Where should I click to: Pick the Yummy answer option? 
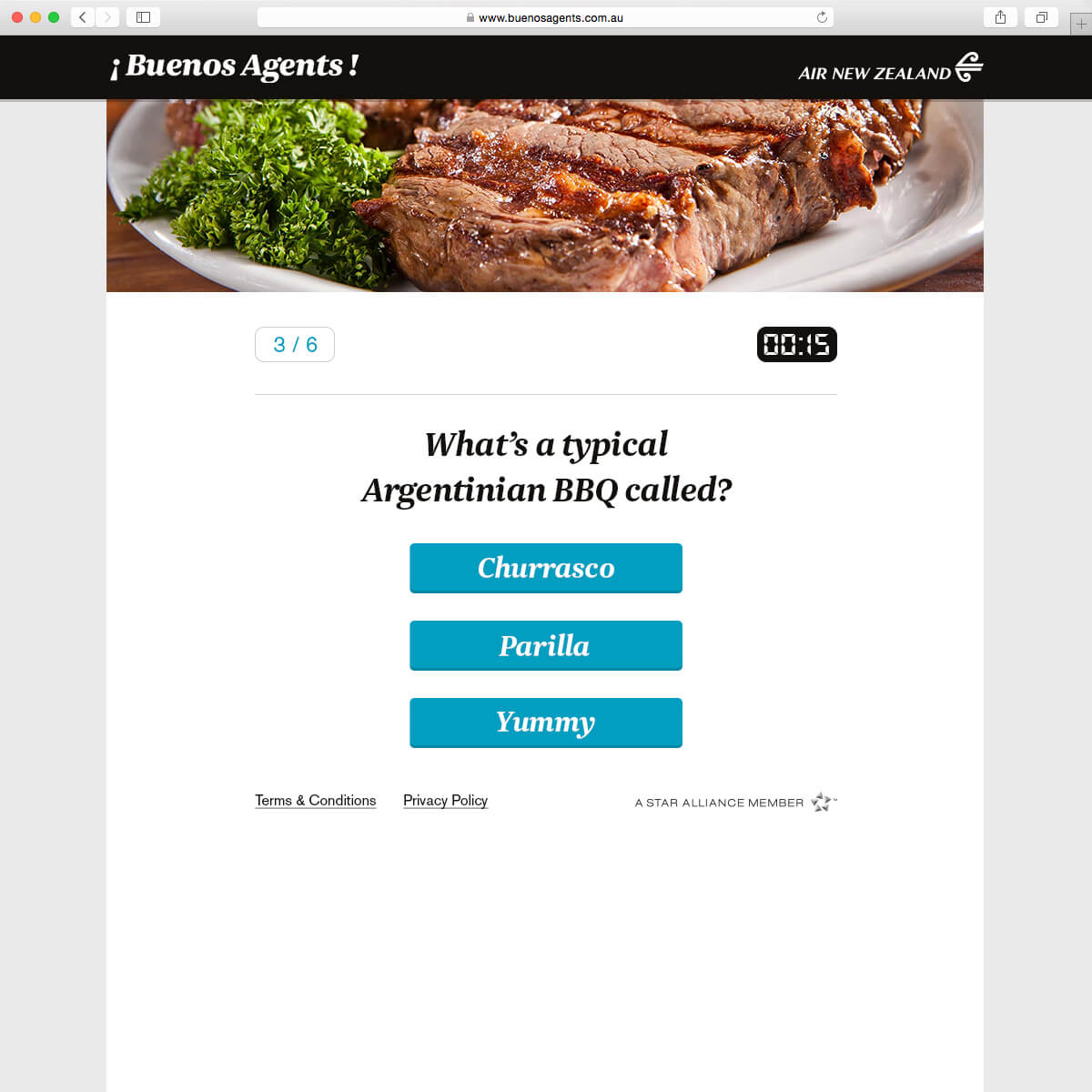(546, 723)
